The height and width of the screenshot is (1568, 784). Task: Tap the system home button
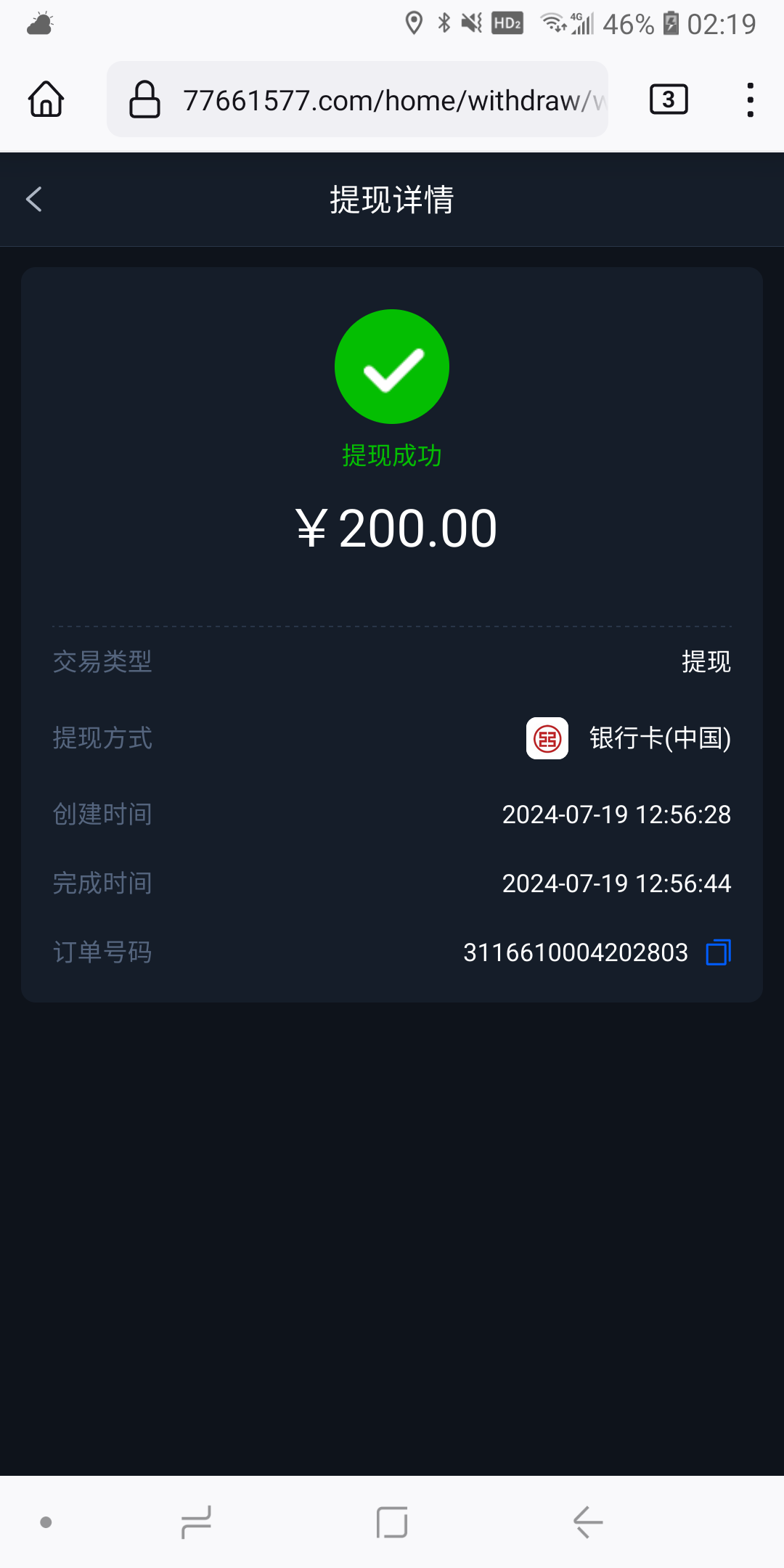point(392,1522)
